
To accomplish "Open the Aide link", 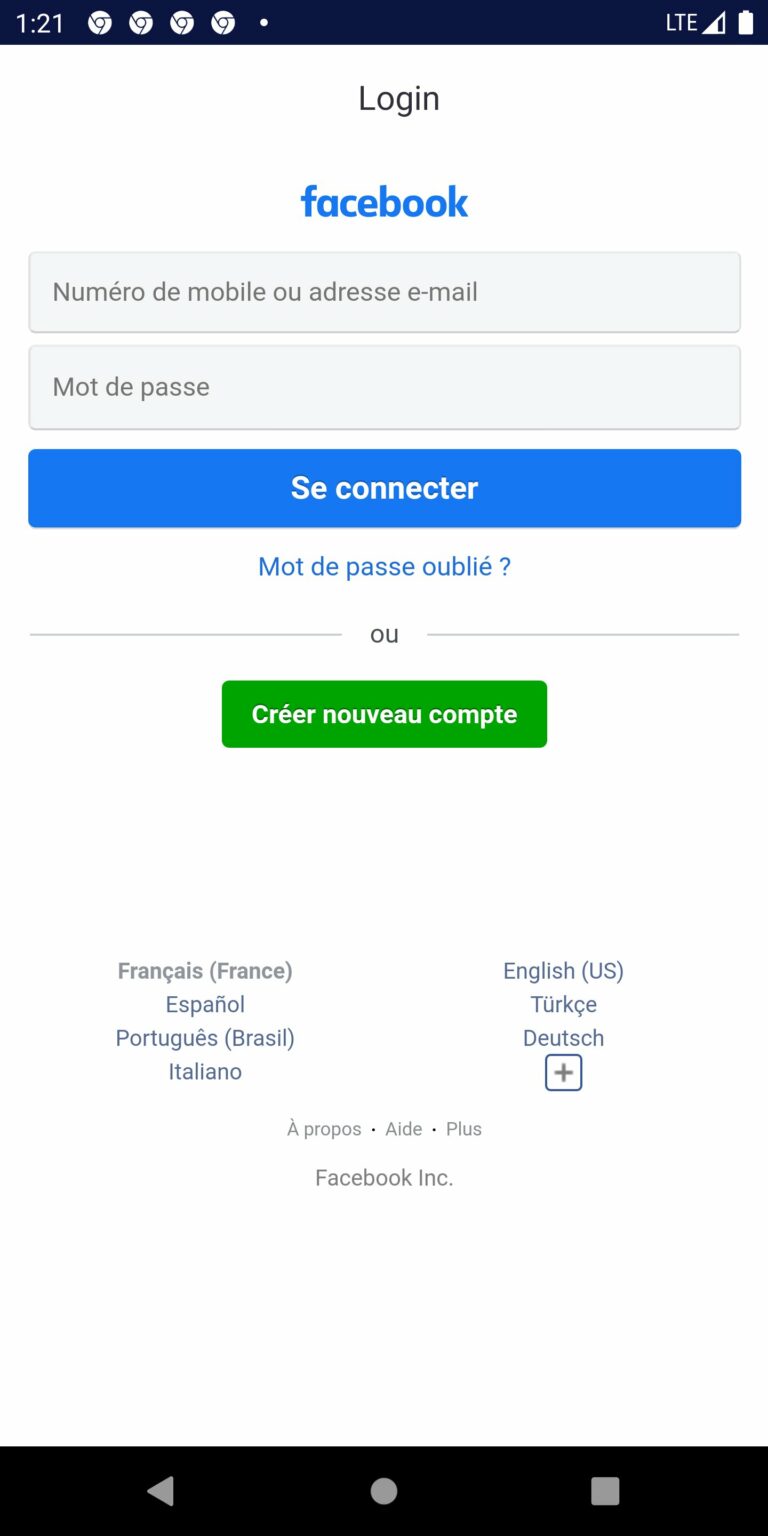I will [x=404, y=1129].
